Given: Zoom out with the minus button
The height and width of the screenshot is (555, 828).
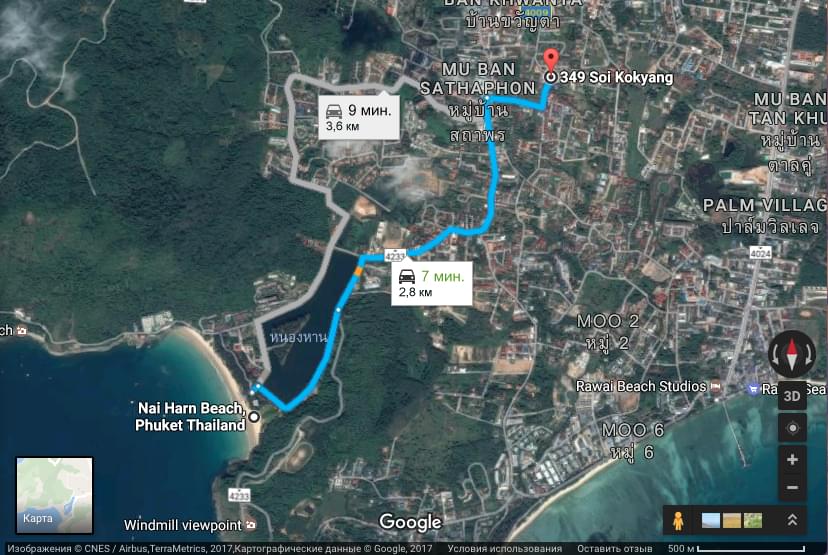Looking at the screenshot, I should click(791, 488).
